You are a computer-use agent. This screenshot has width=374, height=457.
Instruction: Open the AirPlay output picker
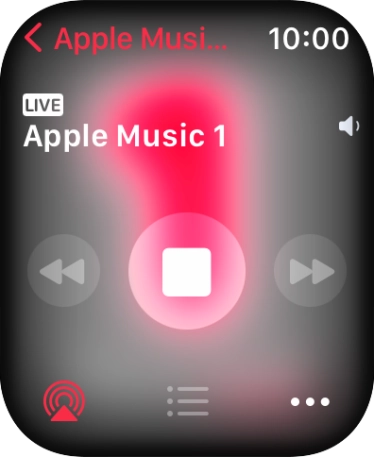(x=64, y=401)
